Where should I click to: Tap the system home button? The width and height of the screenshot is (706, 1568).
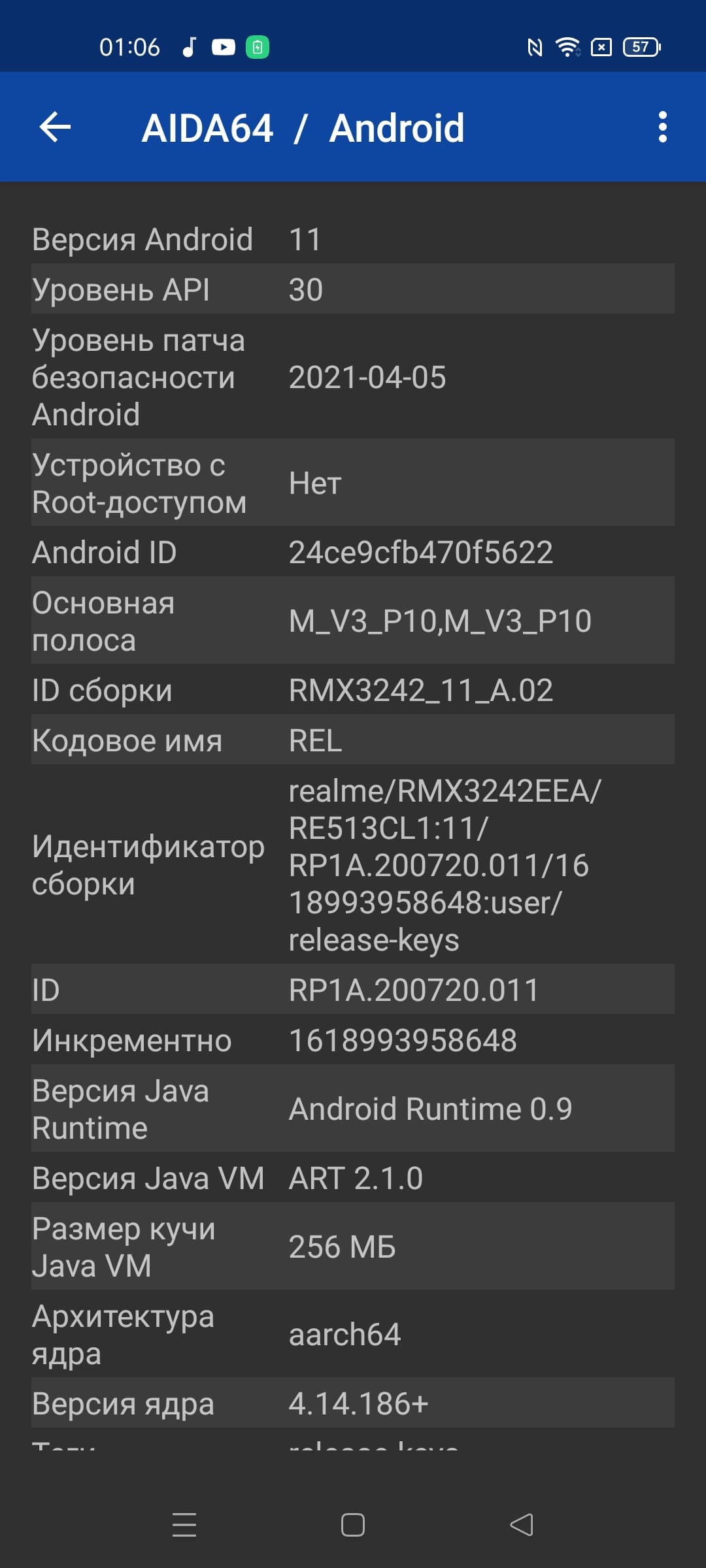pos(353,1525)
